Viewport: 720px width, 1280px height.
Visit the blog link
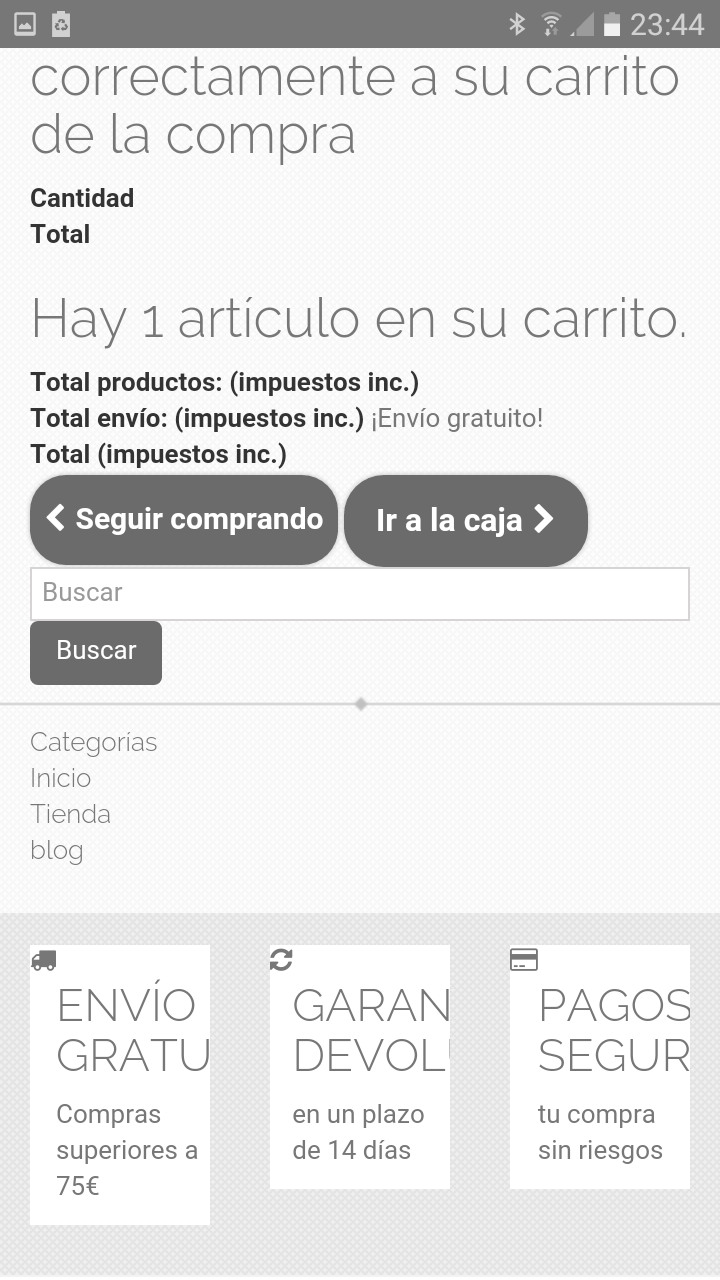click(x=57, y=850)
